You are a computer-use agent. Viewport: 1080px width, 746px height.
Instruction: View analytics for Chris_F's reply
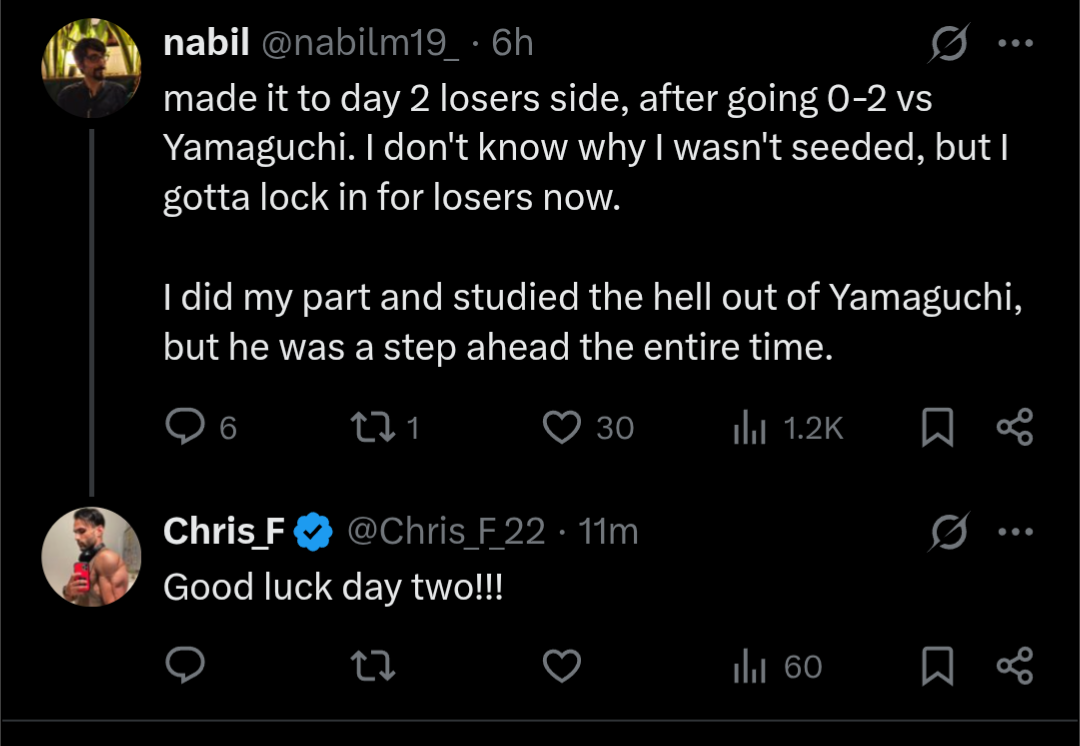tap(750, 666)
